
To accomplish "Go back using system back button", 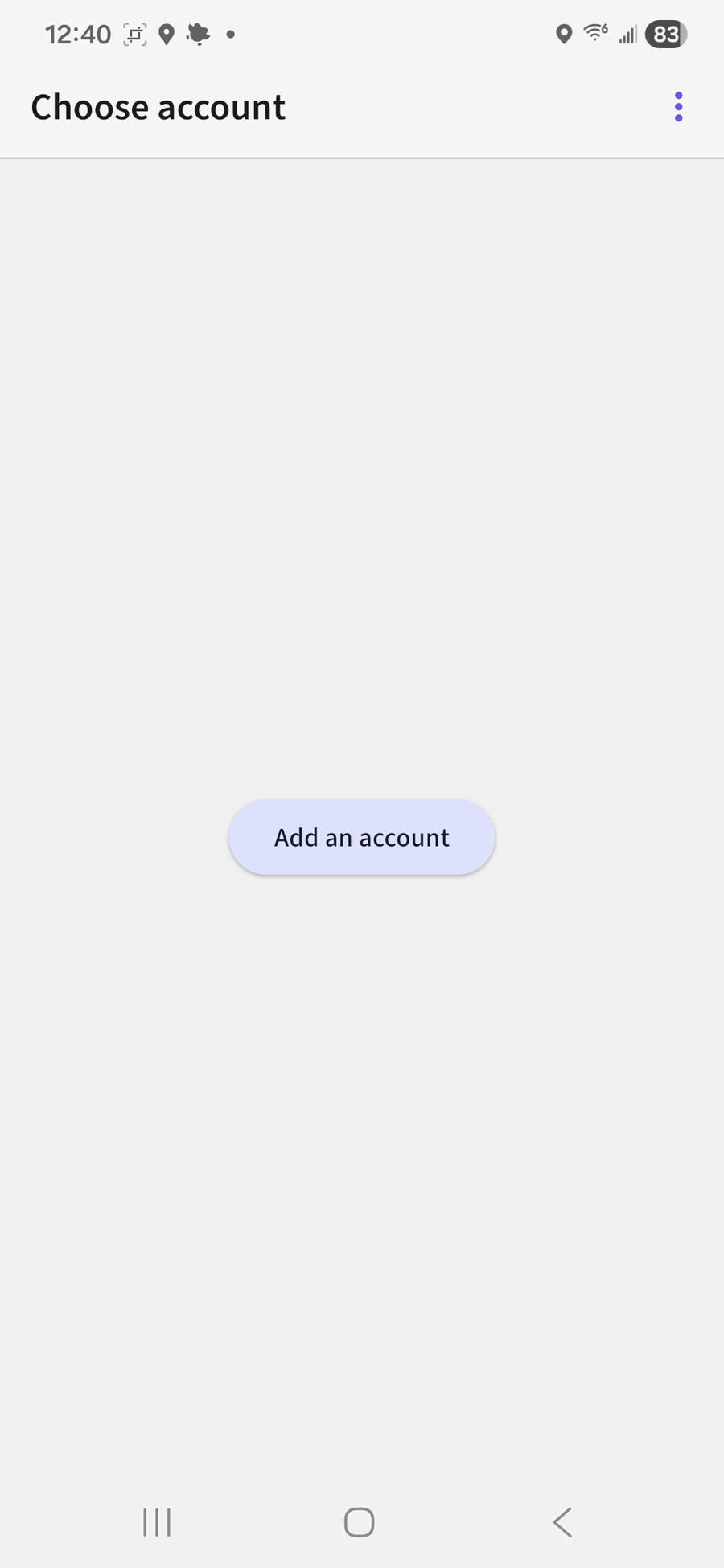I will pos(562,1521).
